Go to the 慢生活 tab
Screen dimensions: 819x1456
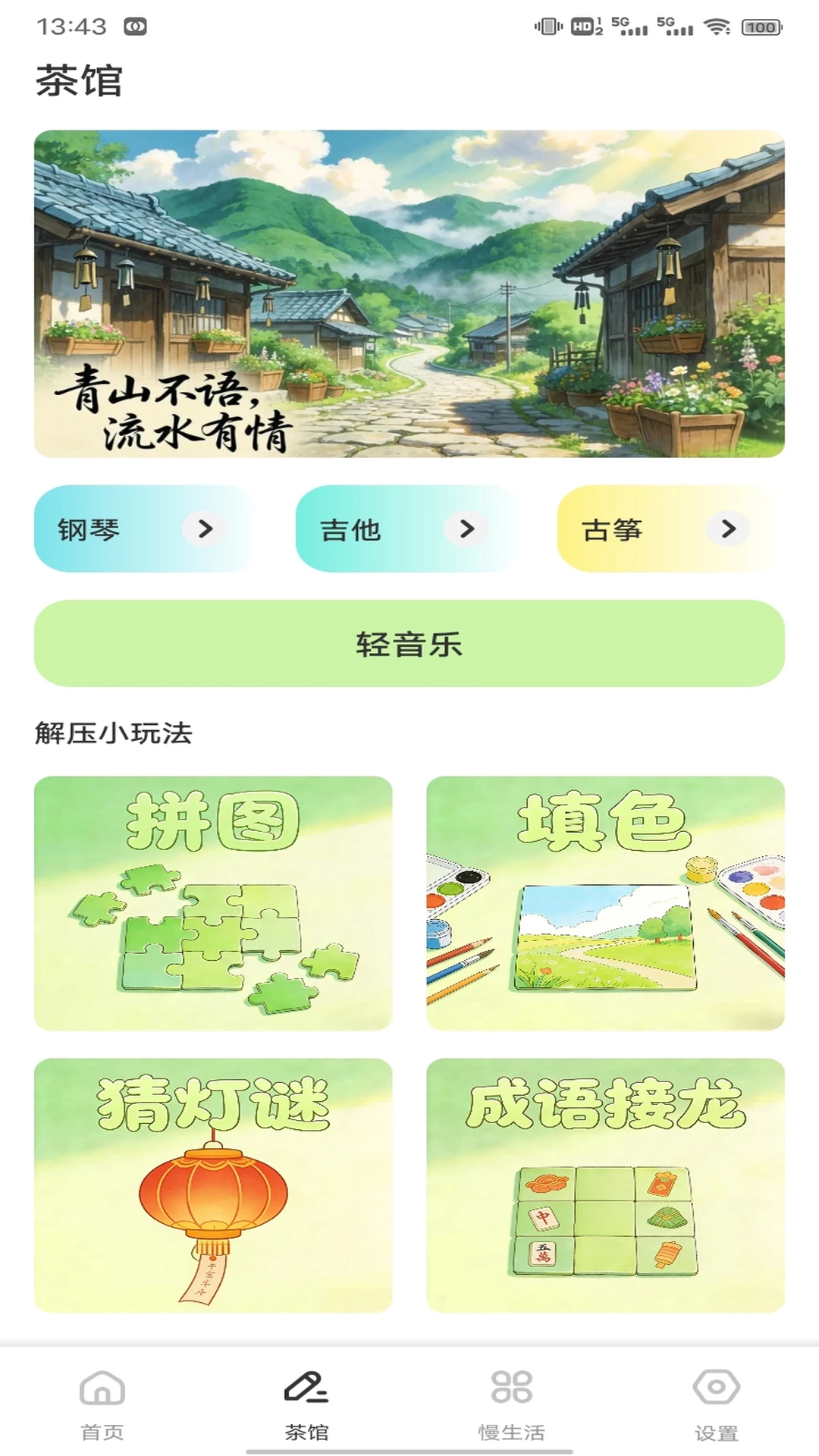pyautogui.click(x=512, y=1404)
